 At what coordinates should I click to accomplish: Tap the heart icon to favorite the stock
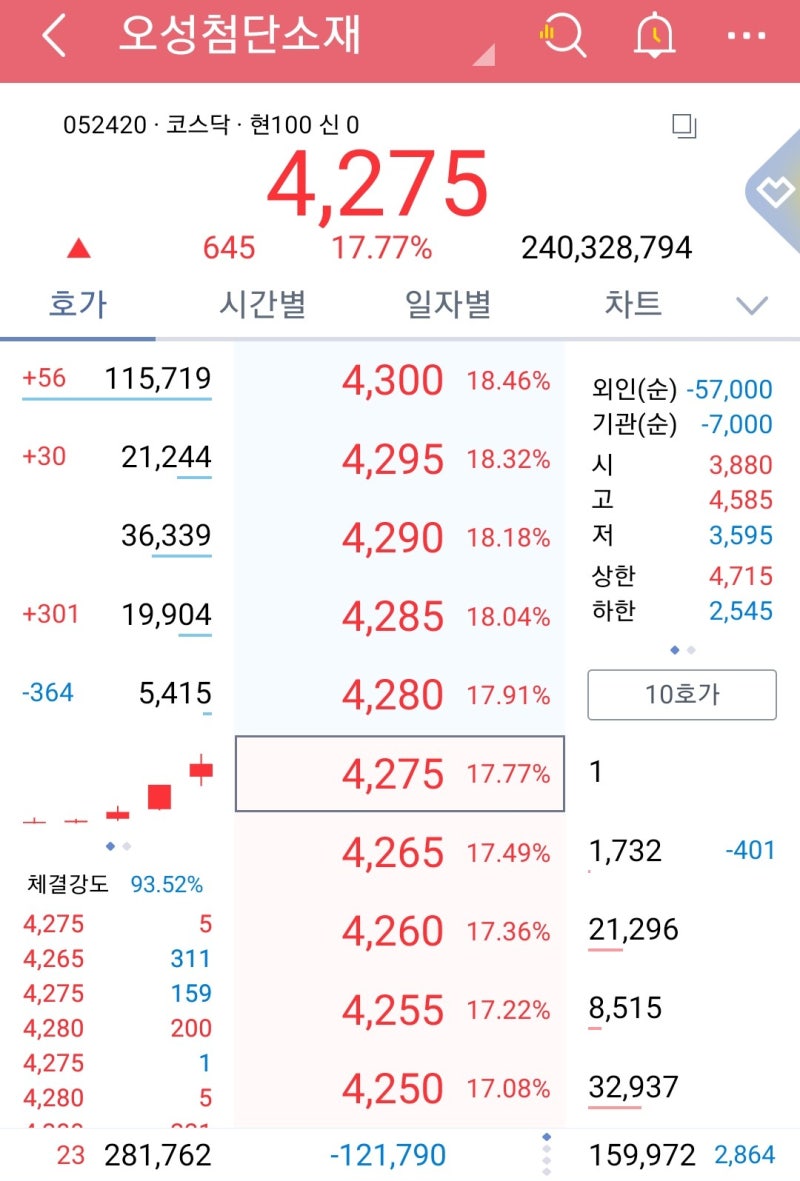tap(773, 190)
